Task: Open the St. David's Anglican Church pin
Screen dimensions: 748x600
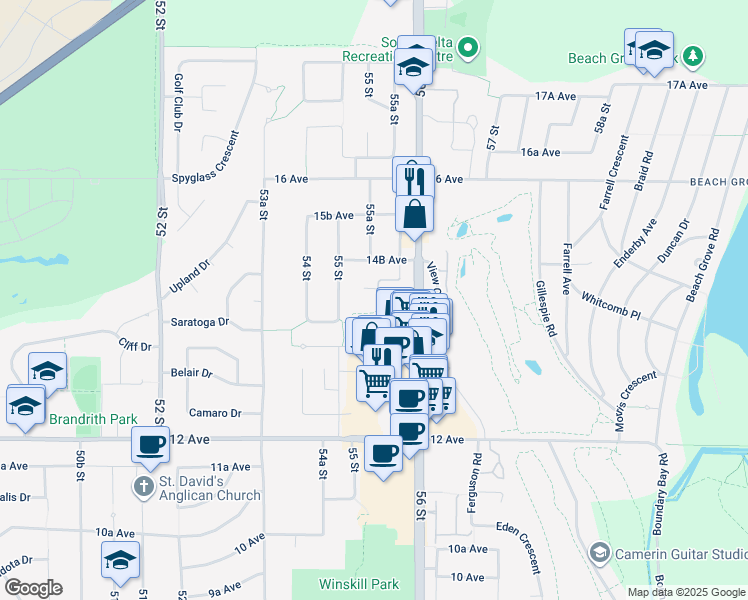Action: [144, 487]
